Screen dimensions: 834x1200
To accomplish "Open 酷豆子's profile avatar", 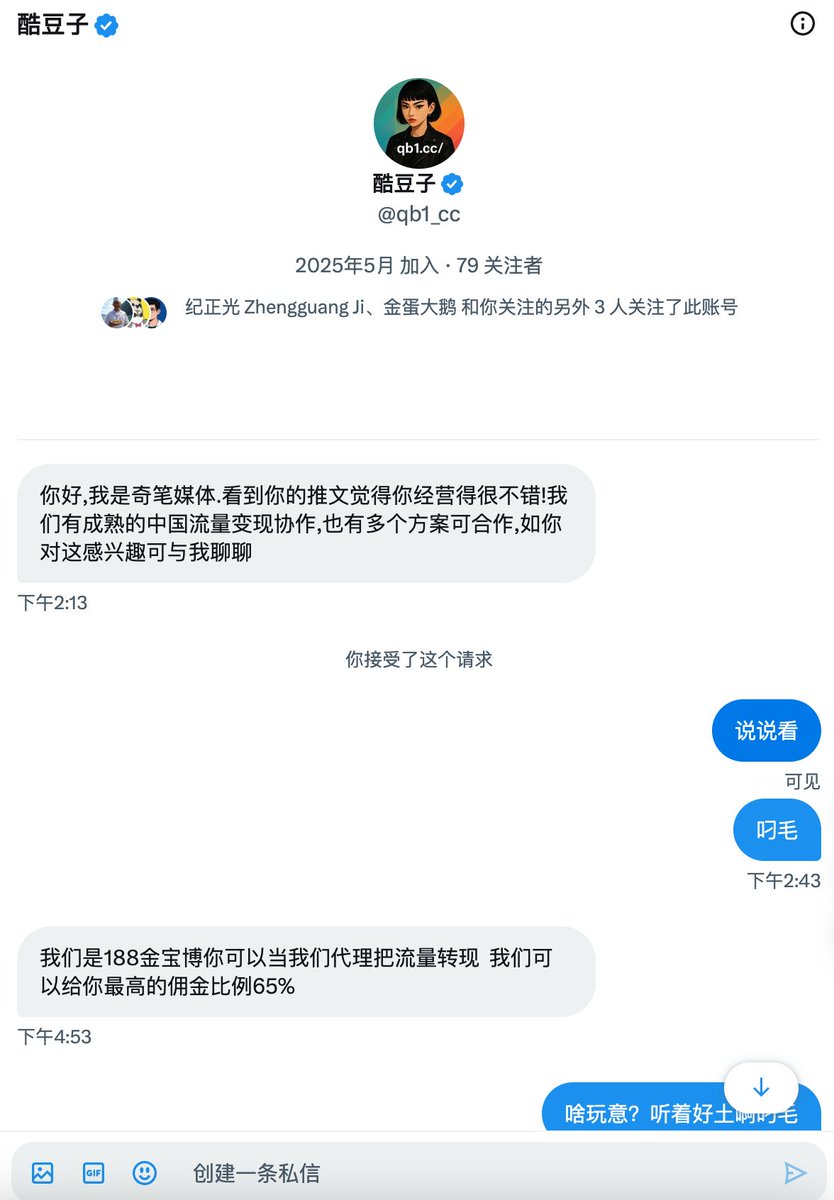I will [x=418, y=123].
